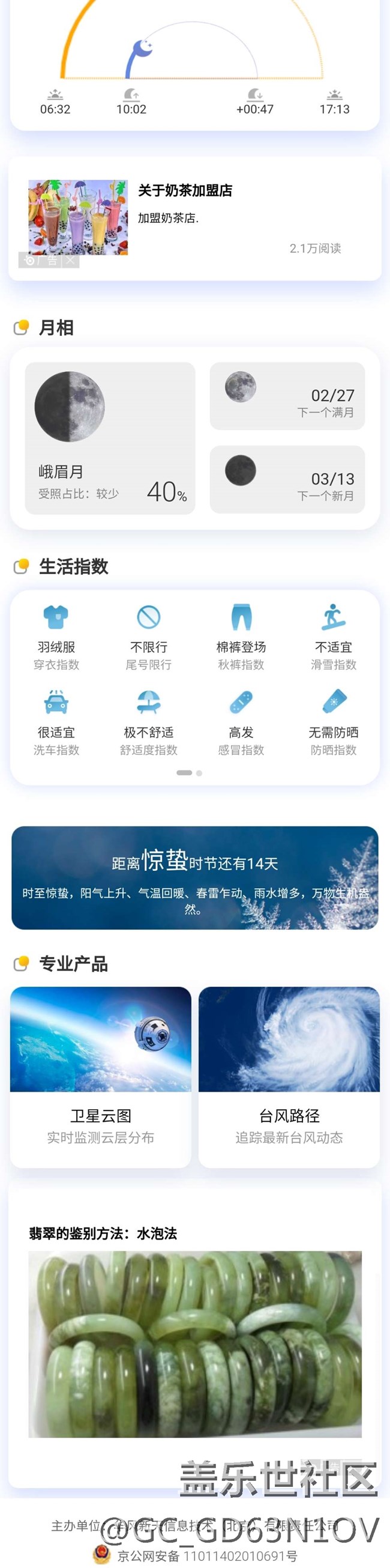This screenshot has width=390, height=1568.
Task: View the 下一个满月 02/27 card
Action: pos(287,396)
